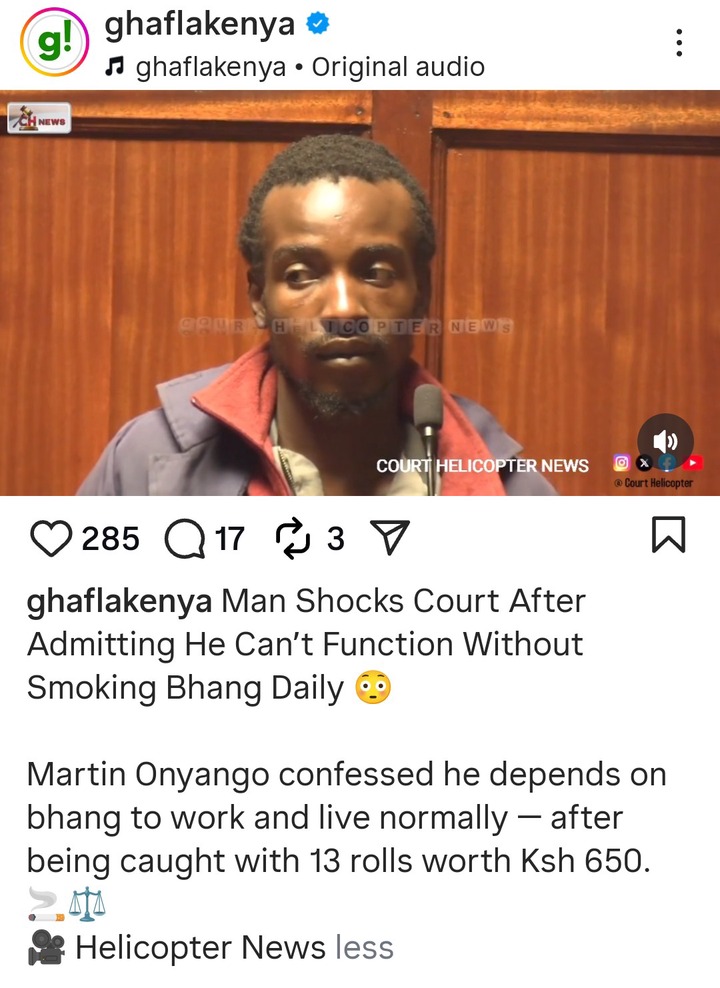Mute or unmute the video sound

[x=665, y=441]
